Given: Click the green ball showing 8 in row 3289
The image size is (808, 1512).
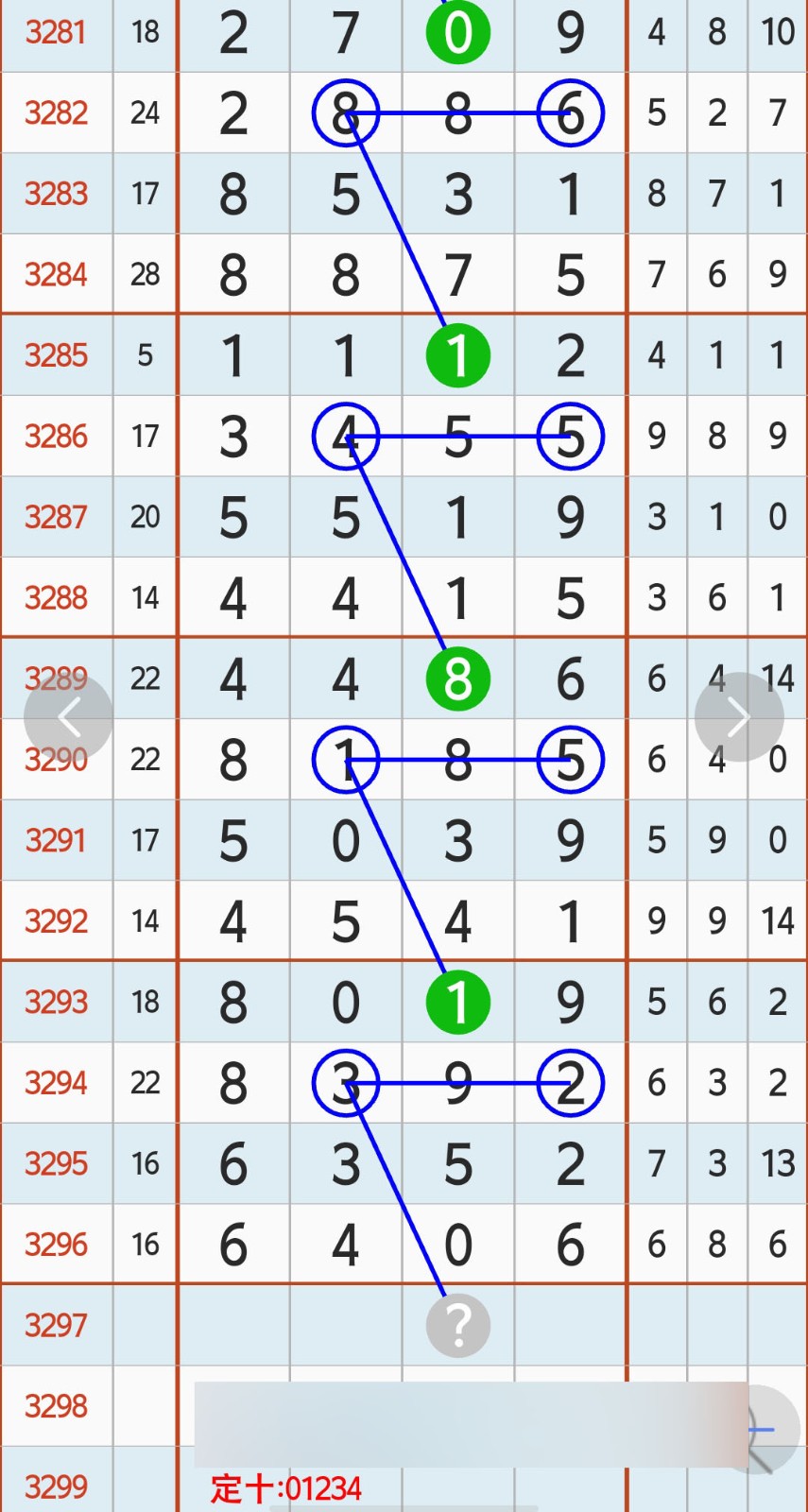Looking at the screenshot, I should pos(458,679).
